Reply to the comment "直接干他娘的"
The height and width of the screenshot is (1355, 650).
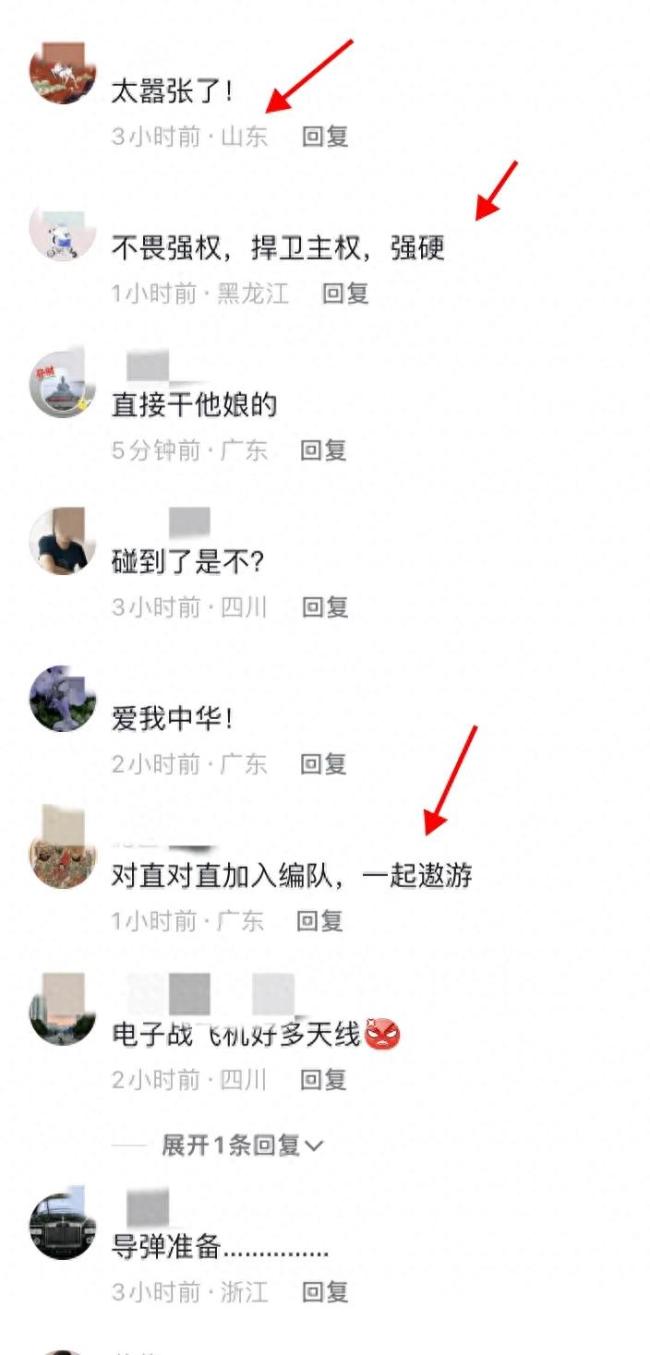[324, 450]
